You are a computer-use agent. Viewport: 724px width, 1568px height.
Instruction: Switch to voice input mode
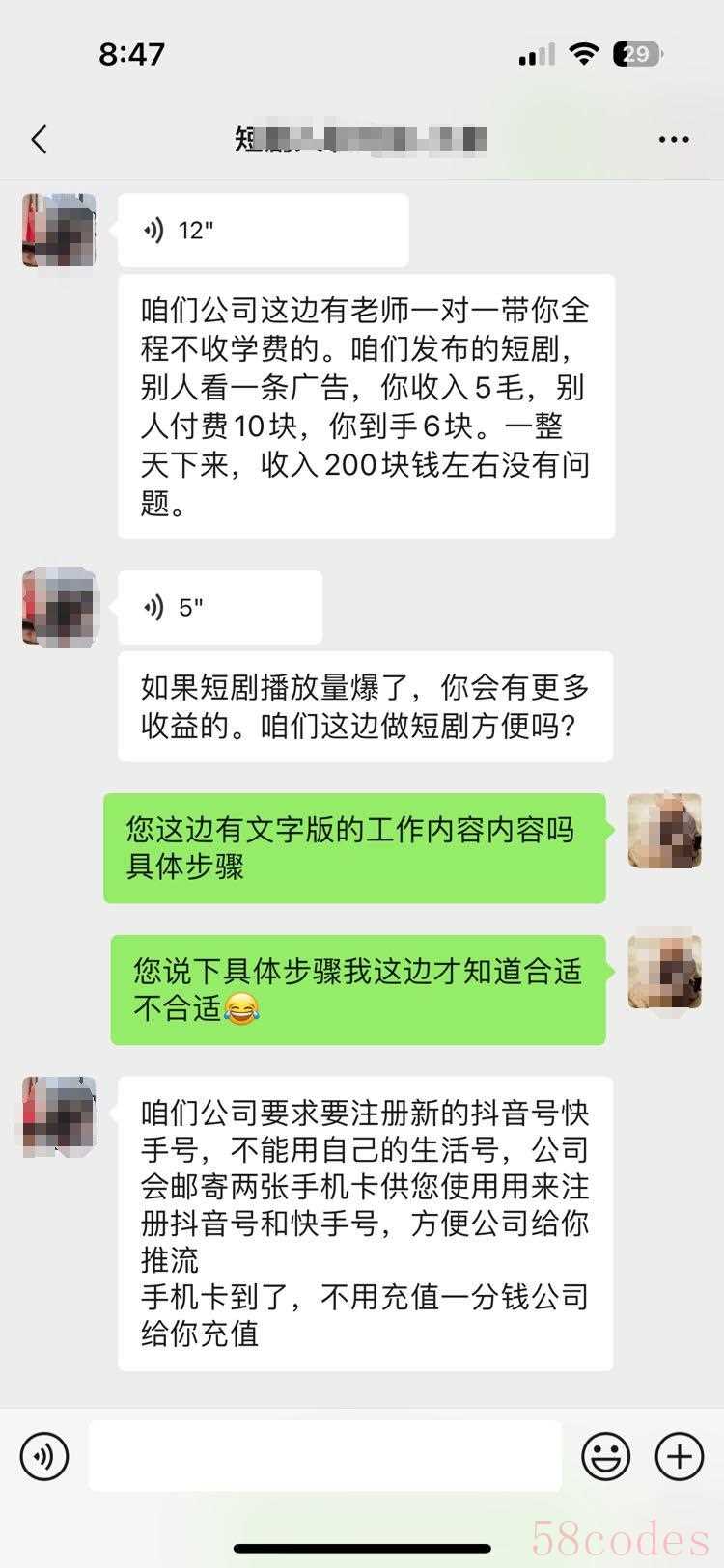(44, 1455)
